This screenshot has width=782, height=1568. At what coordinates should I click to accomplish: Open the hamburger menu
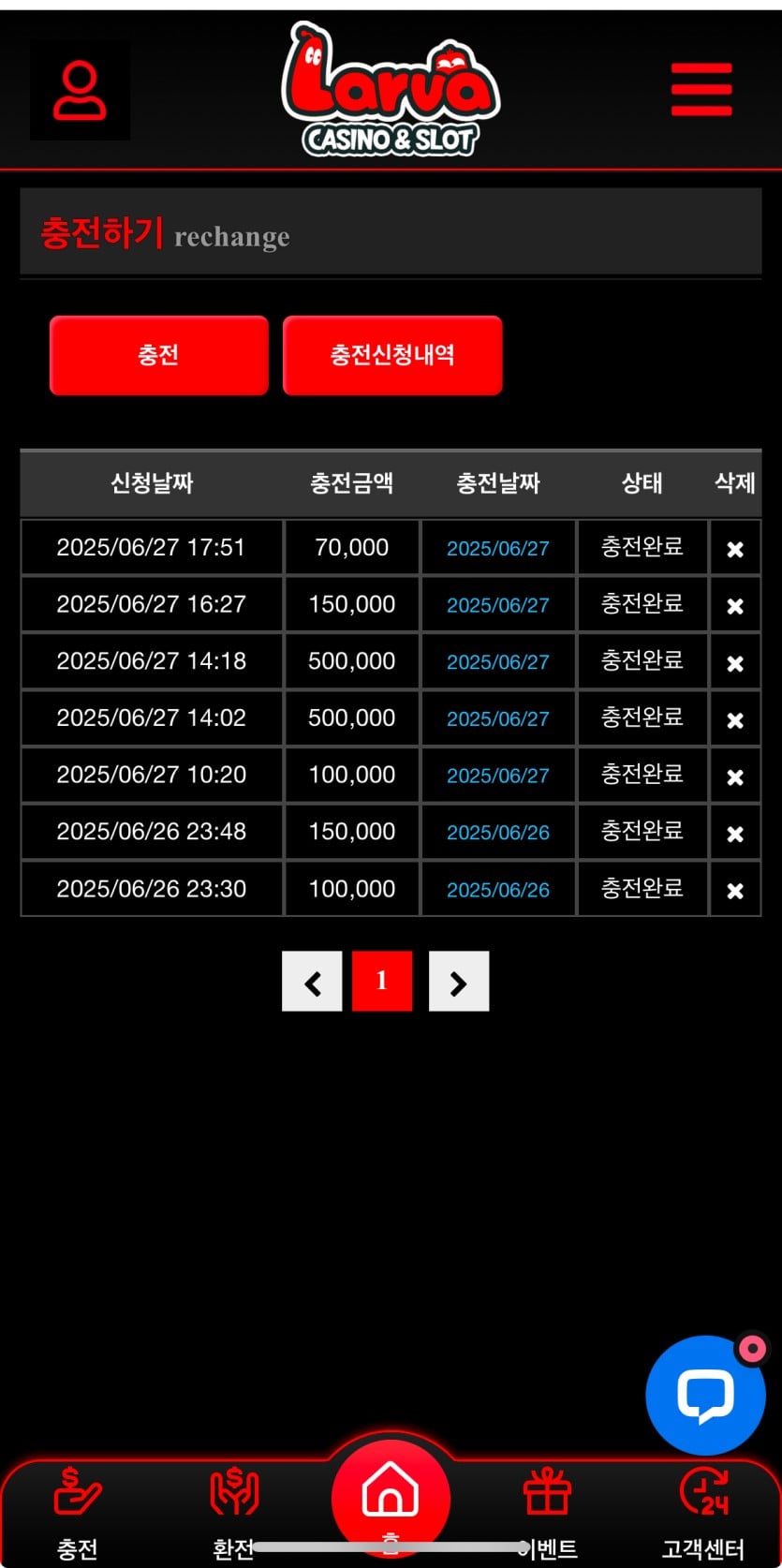[x=701, y=90]
